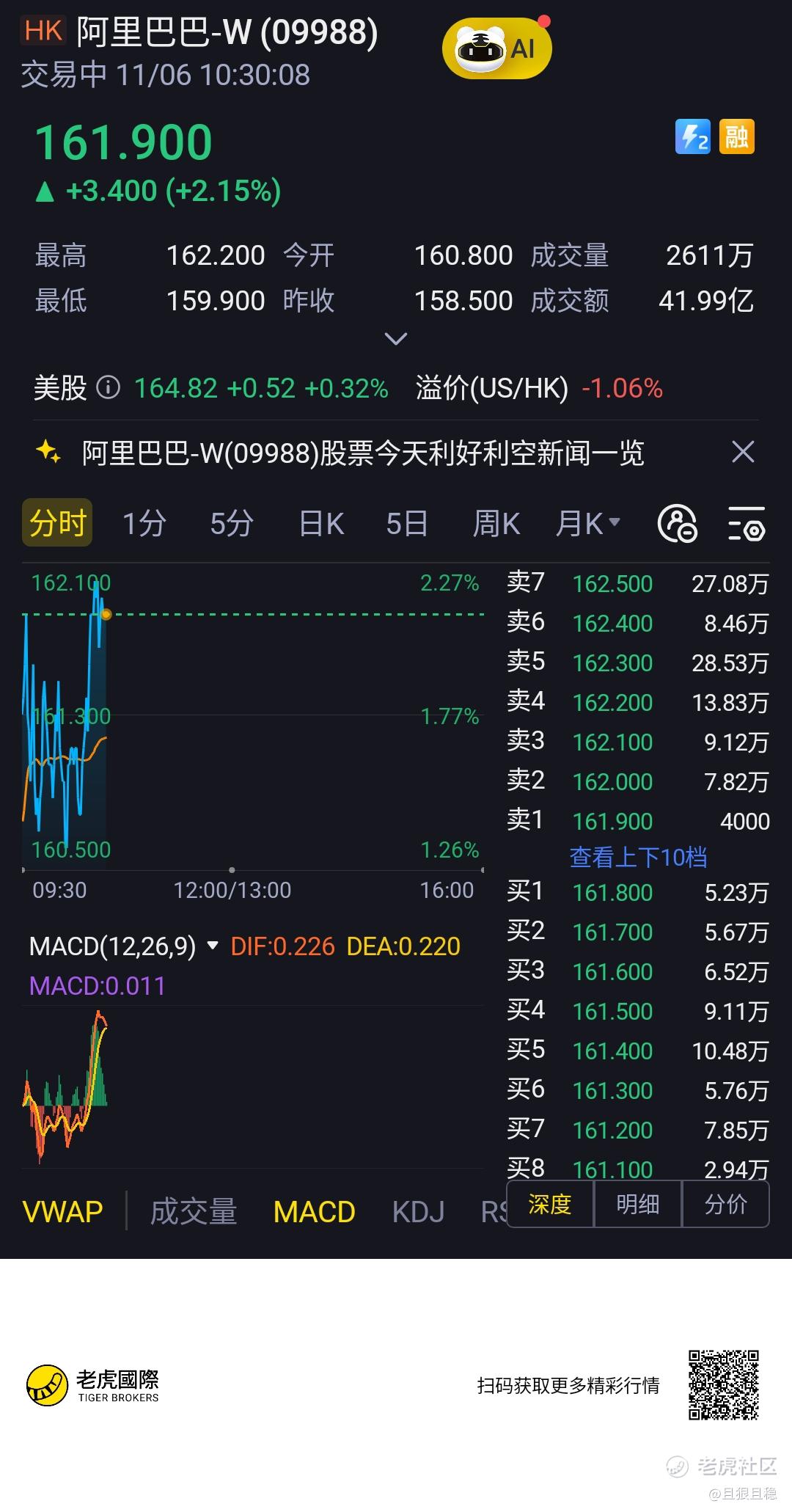Tap the 融 margin badge
This screenshot has height=1512, width=792.
click(x=736, y=137)
